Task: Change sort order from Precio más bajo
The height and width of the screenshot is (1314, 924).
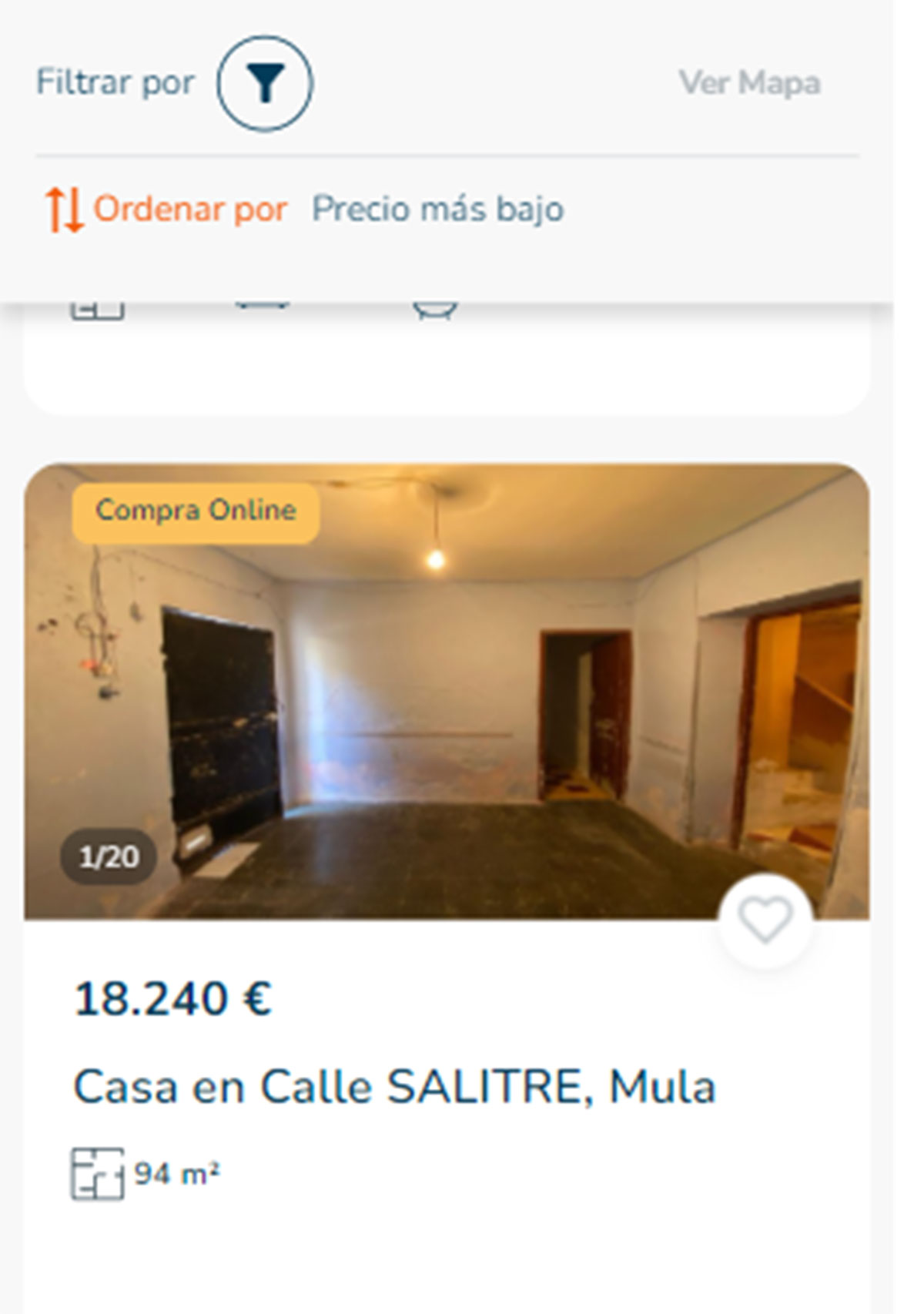Action: pyautogui.click(x=437, y=210)
